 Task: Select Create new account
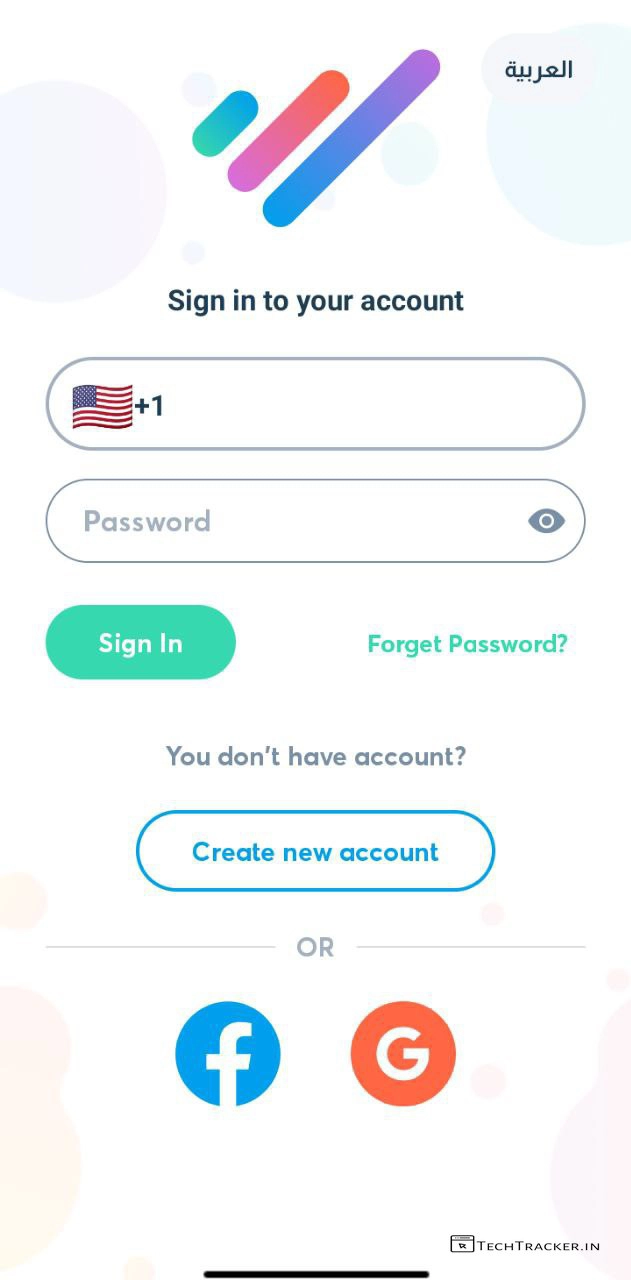315,851
